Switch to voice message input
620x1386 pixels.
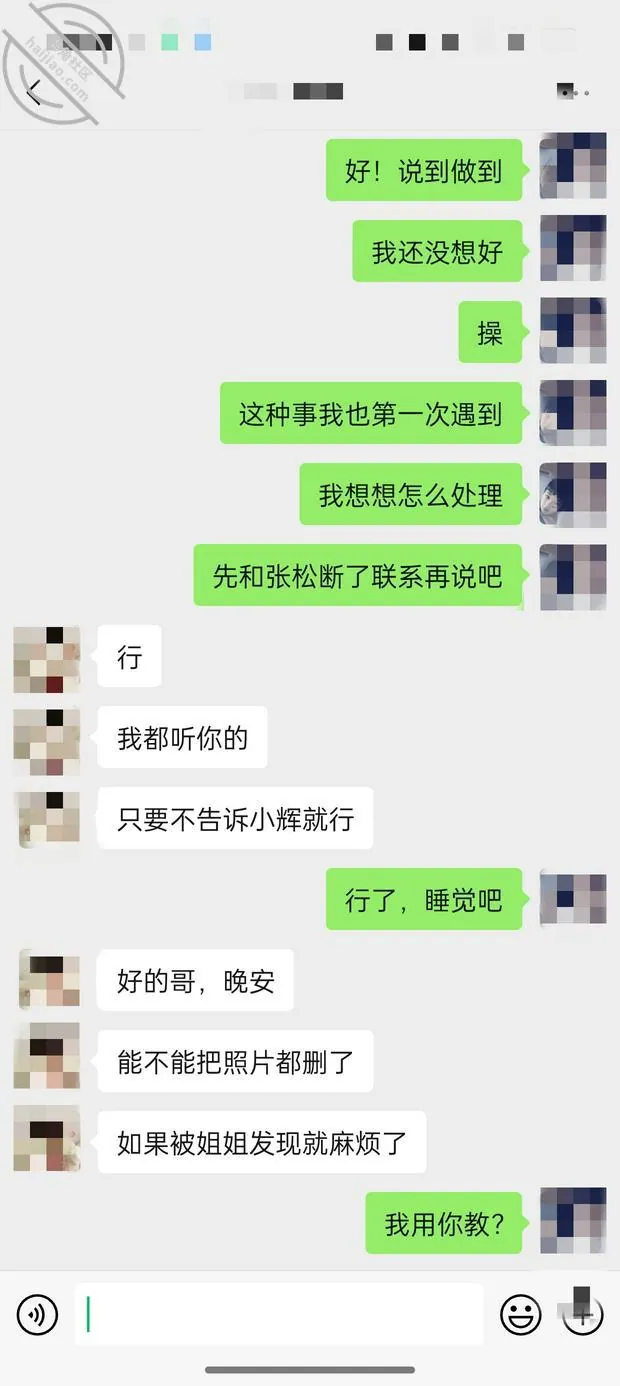37,1314
